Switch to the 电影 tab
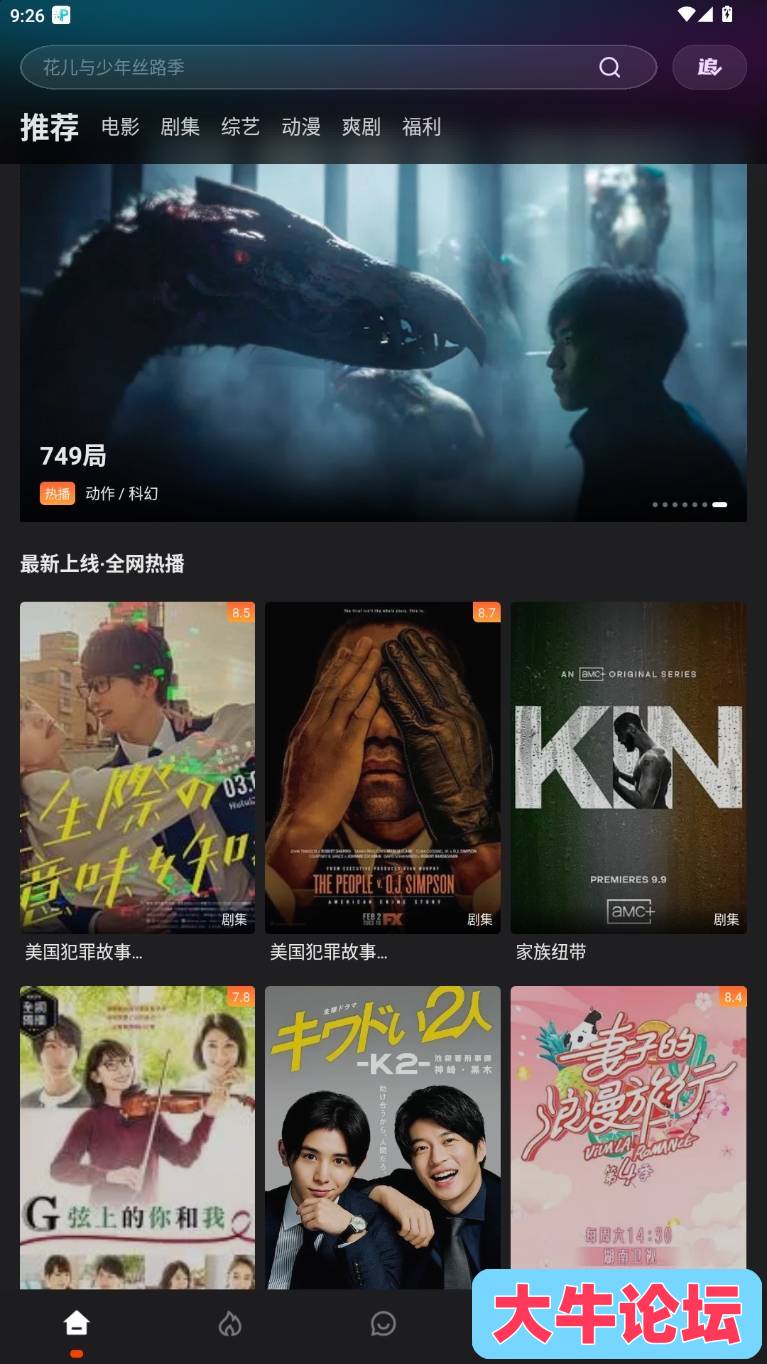Viewport: 767px width, 1364px height. [x=120, y=127]
